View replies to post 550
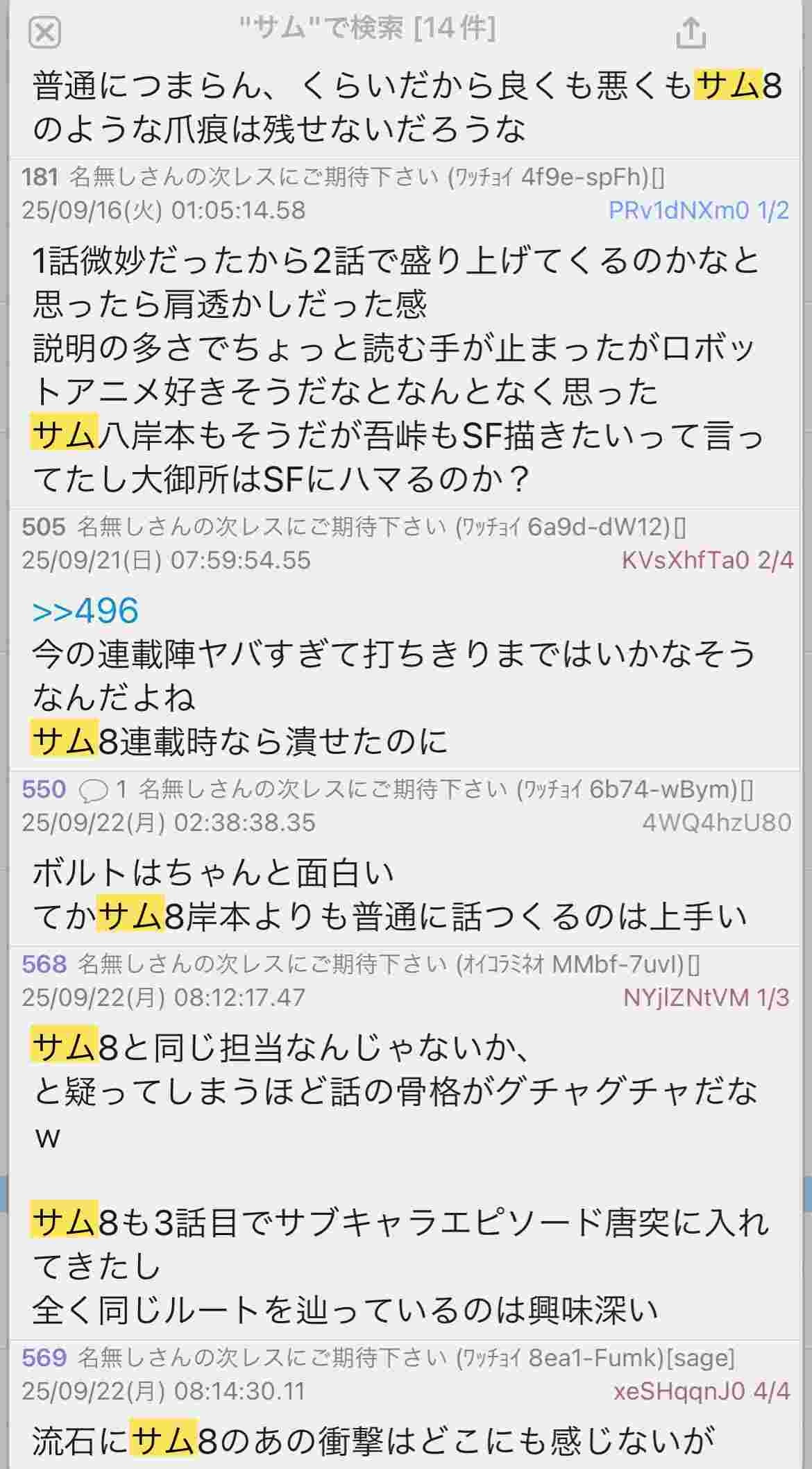 tap(103, 789)
